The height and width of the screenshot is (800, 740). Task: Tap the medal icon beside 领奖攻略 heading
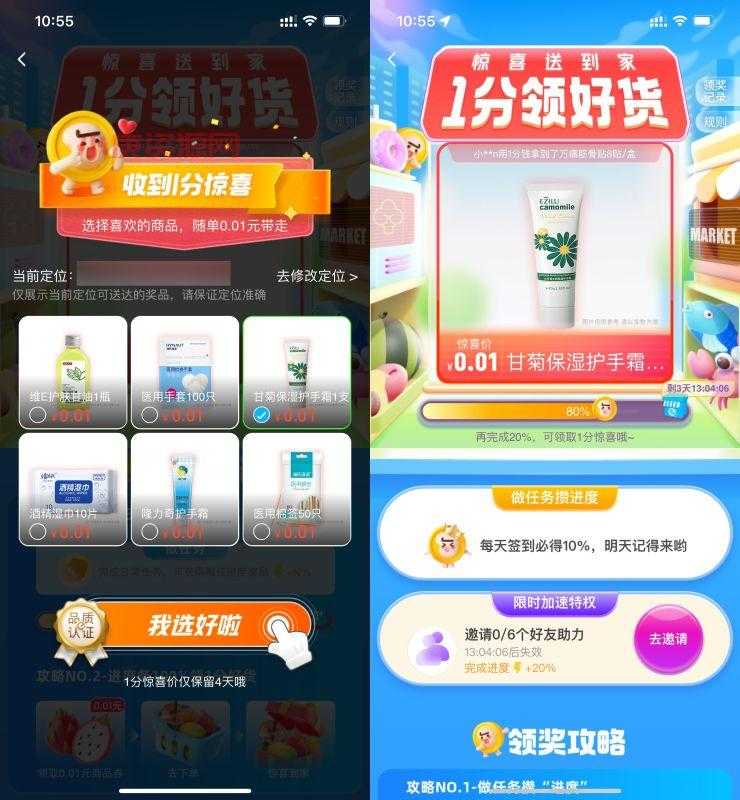tap(489, 736)
